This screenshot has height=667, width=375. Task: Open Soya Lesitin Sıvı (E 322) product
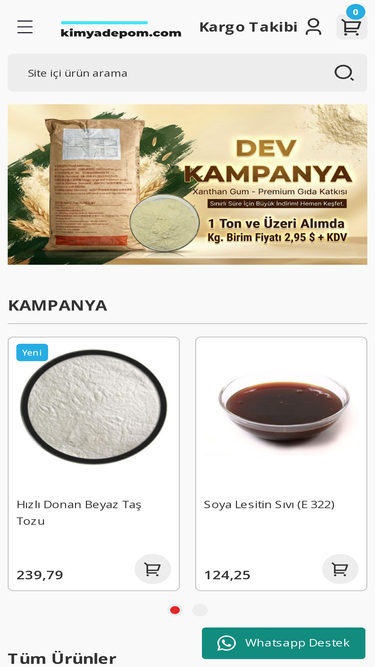[269, 505]
